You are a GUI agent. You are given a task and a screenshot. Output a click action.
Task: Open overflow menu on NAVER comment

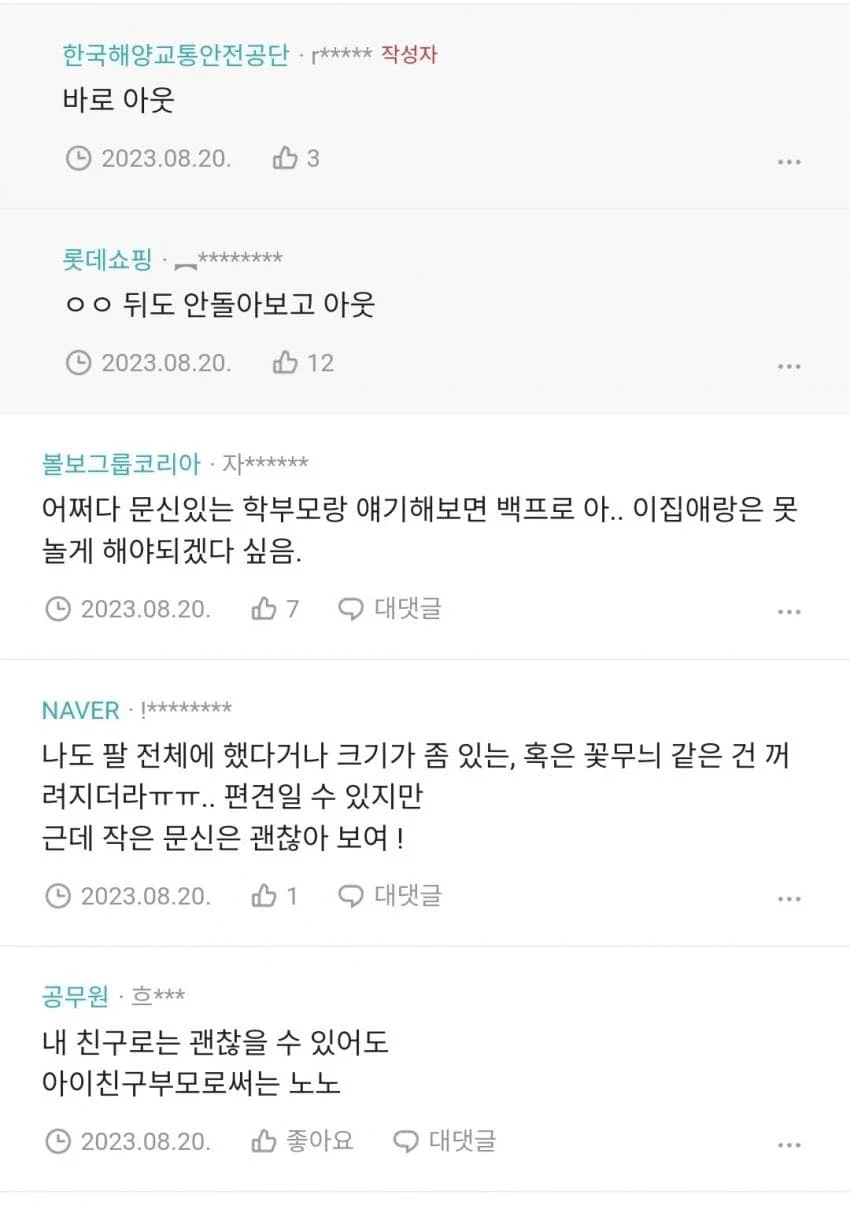click(x=789, y=899)
